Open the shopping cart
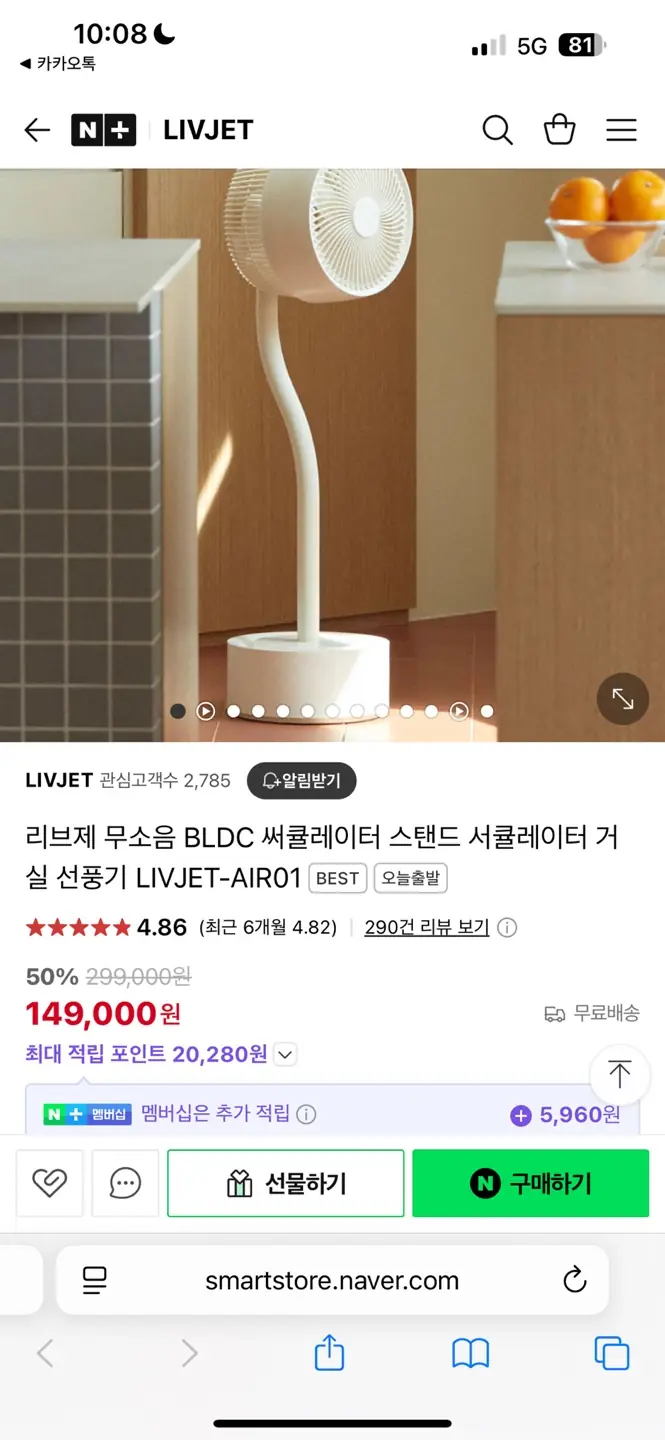The image size is (665, 1440). 559,130
